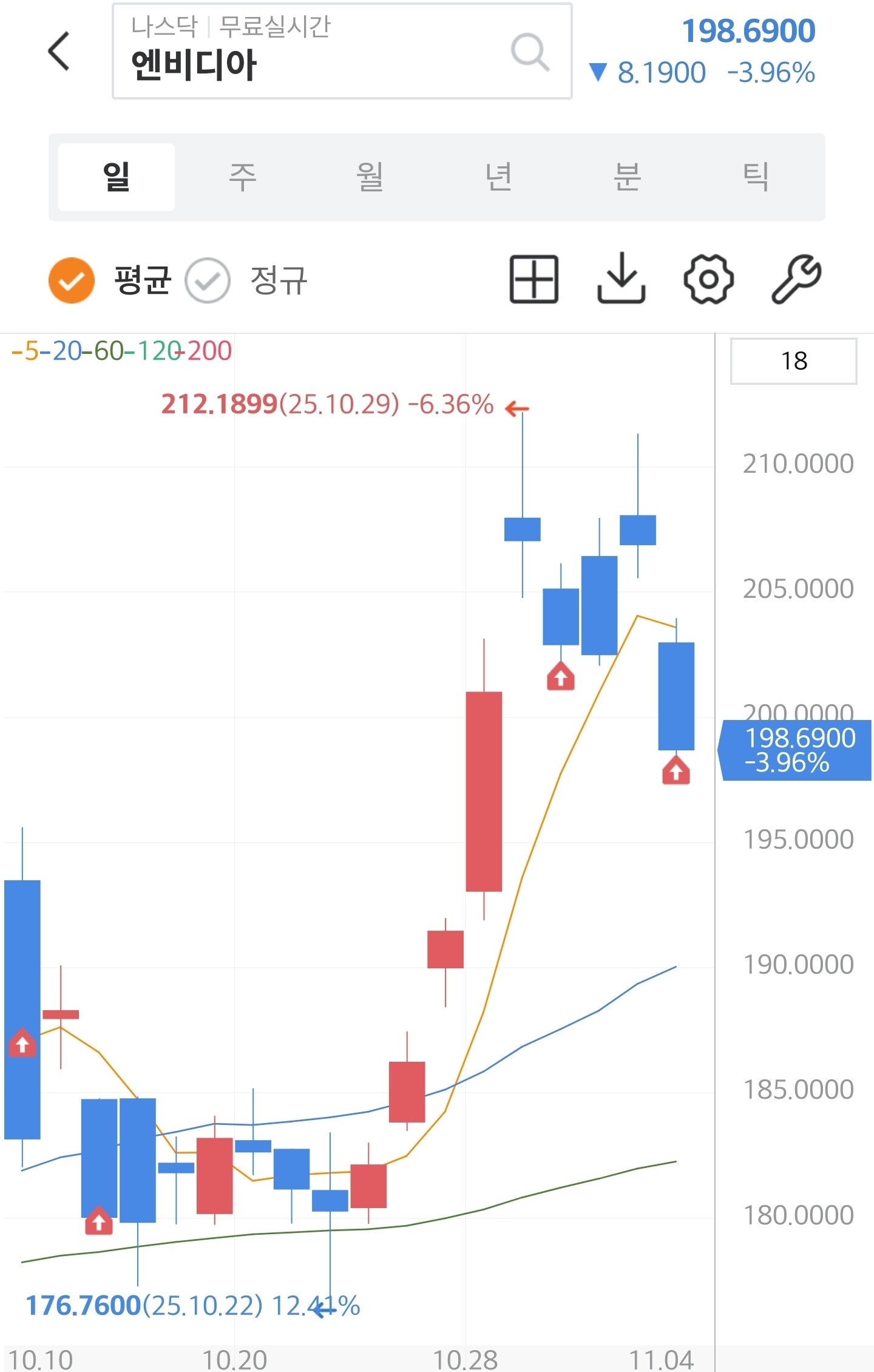Go back using the arrow icon
The height and width of the screenshot is (1372, 874).
click(x=59, y=51)
